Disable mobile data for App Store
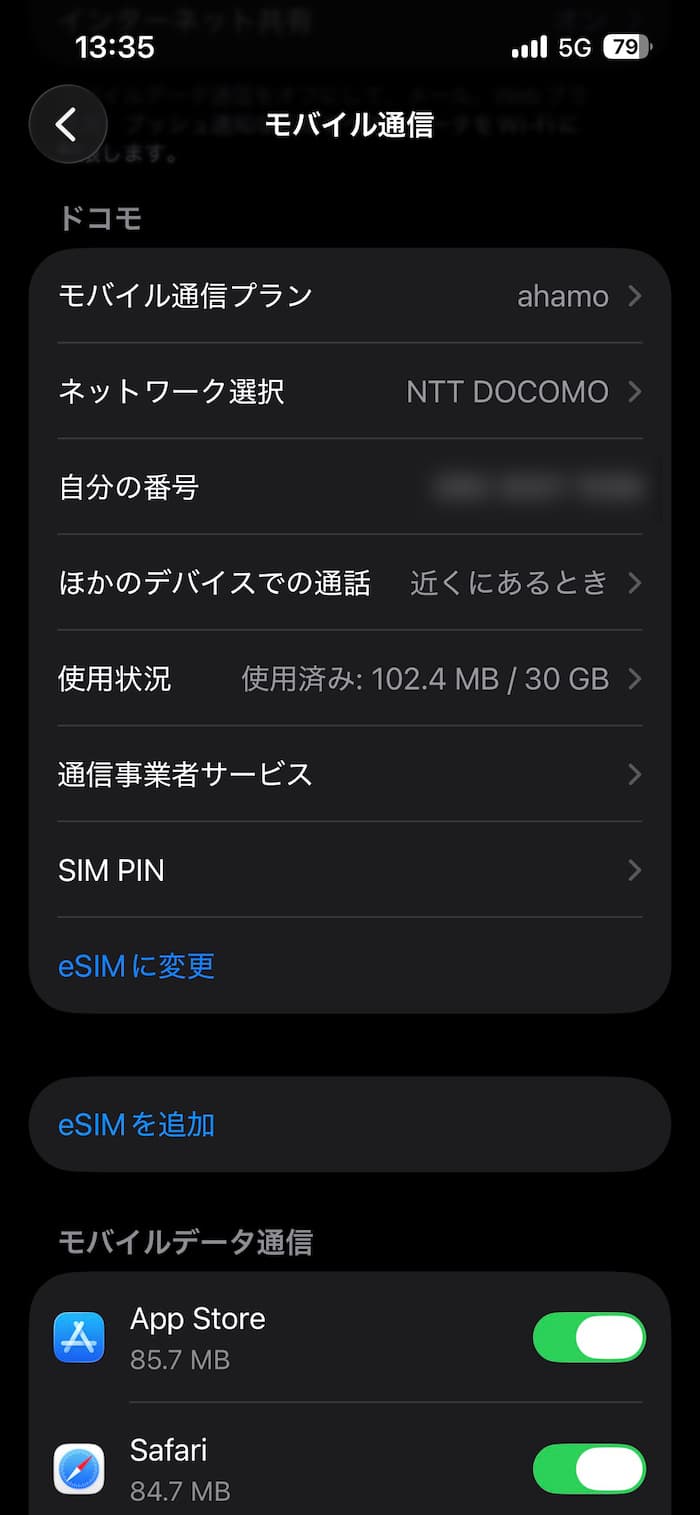The image size is (700, 1515). pos(589,1337)
